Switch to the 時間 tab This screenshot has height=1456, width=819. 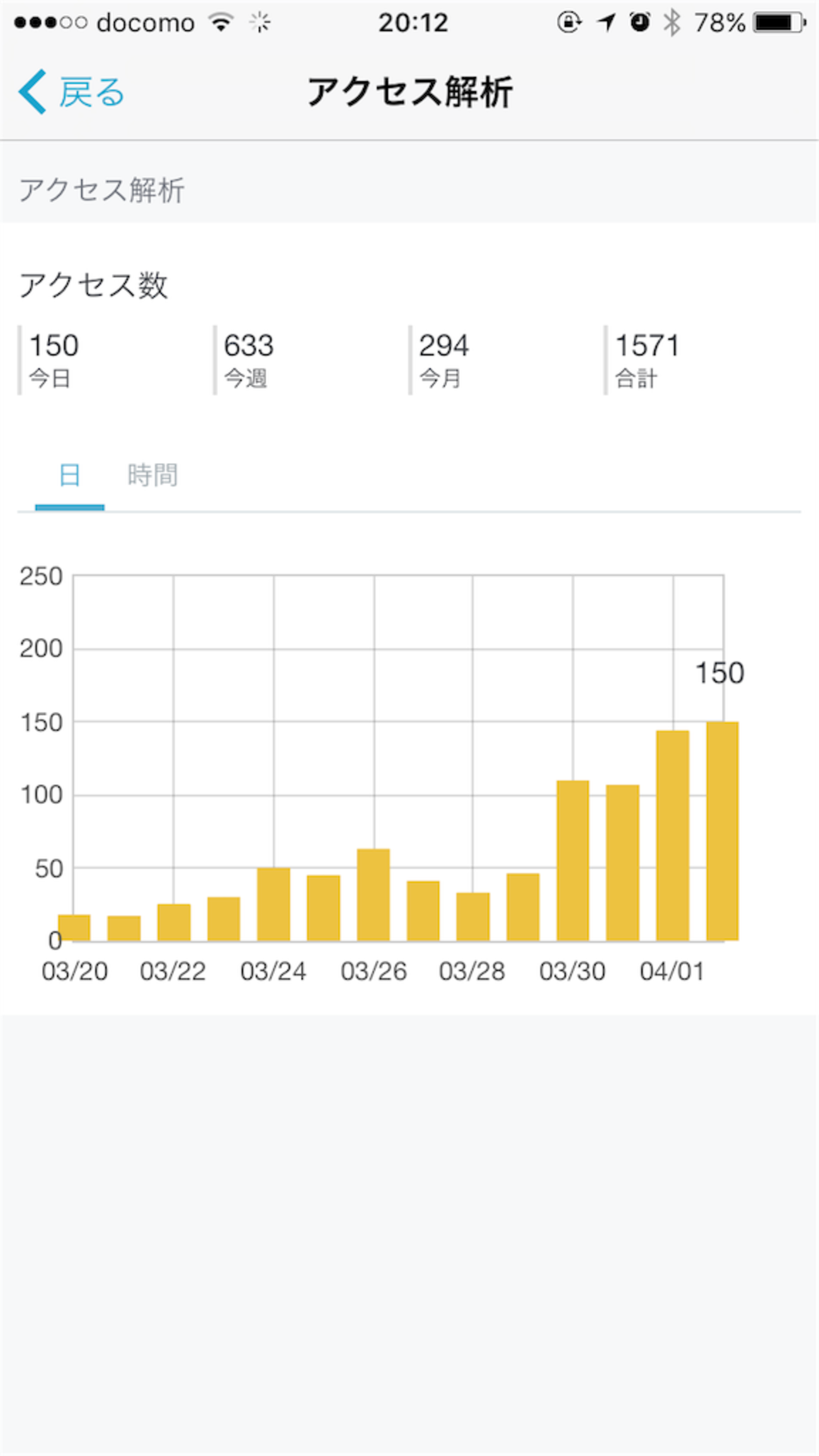152,476
